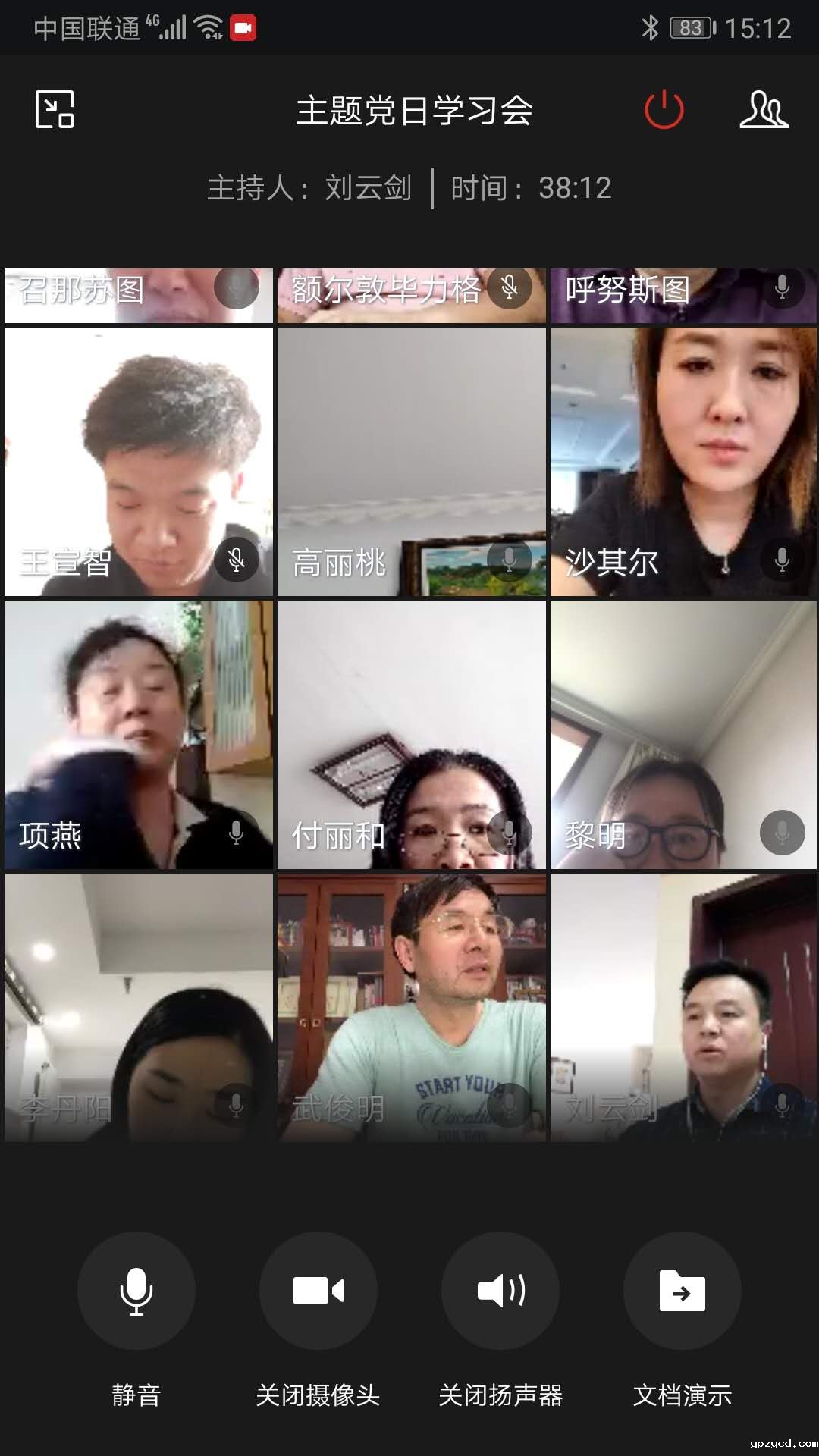Turn off speaker via 关闭扬声器
819x1456 pixels.
pyautogui.click(x=500, y=1291)
